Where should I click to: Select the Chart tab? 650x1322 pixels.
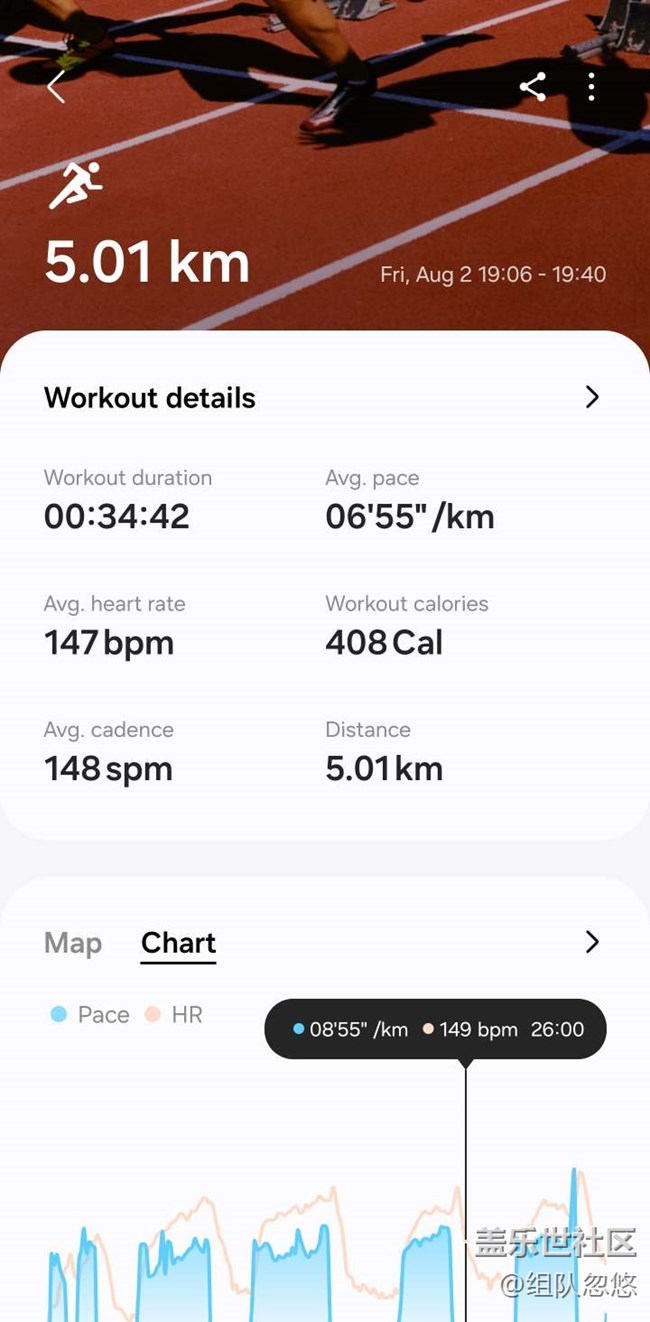point(179,943)
